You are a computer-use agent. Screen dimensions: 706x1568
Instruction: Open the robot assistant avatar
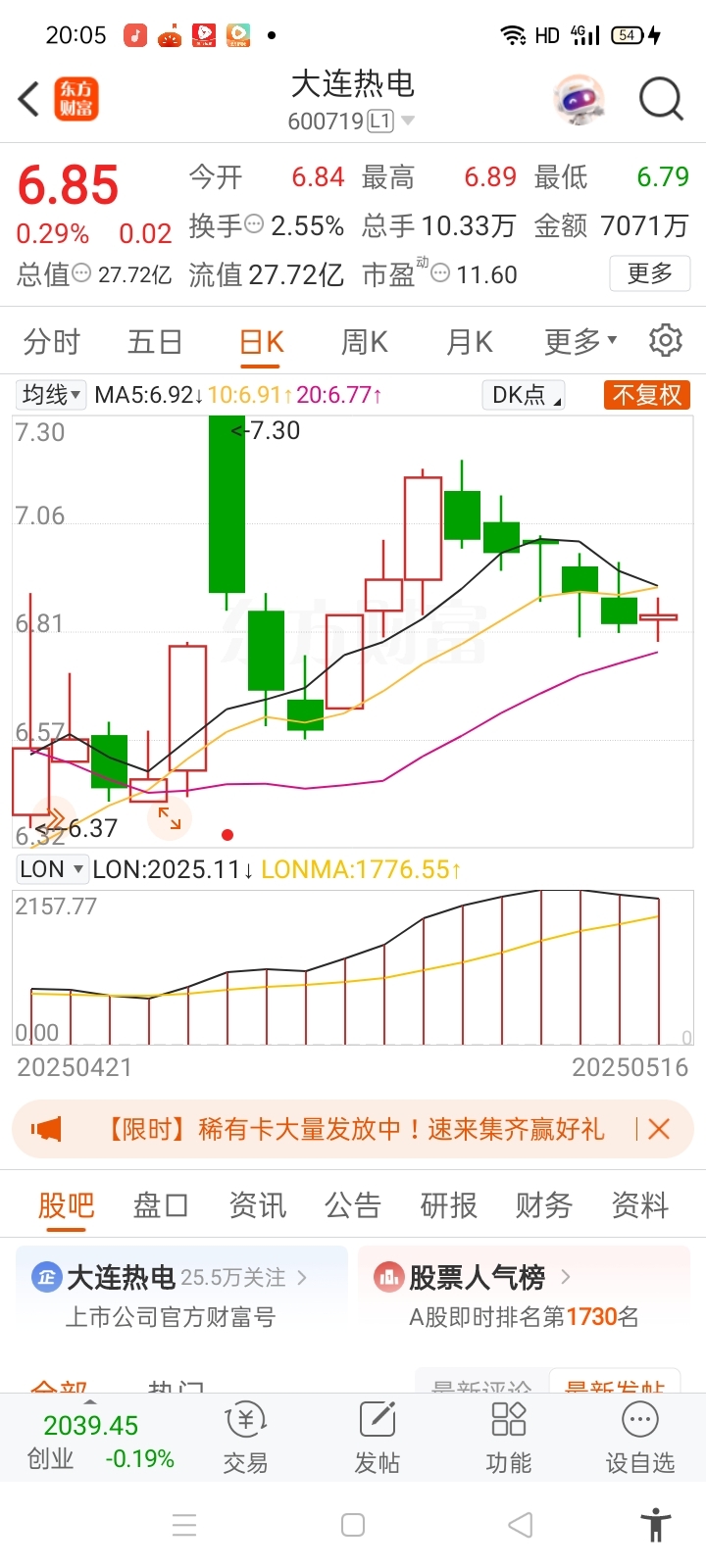pyautogui.click(x=579, y=99)
